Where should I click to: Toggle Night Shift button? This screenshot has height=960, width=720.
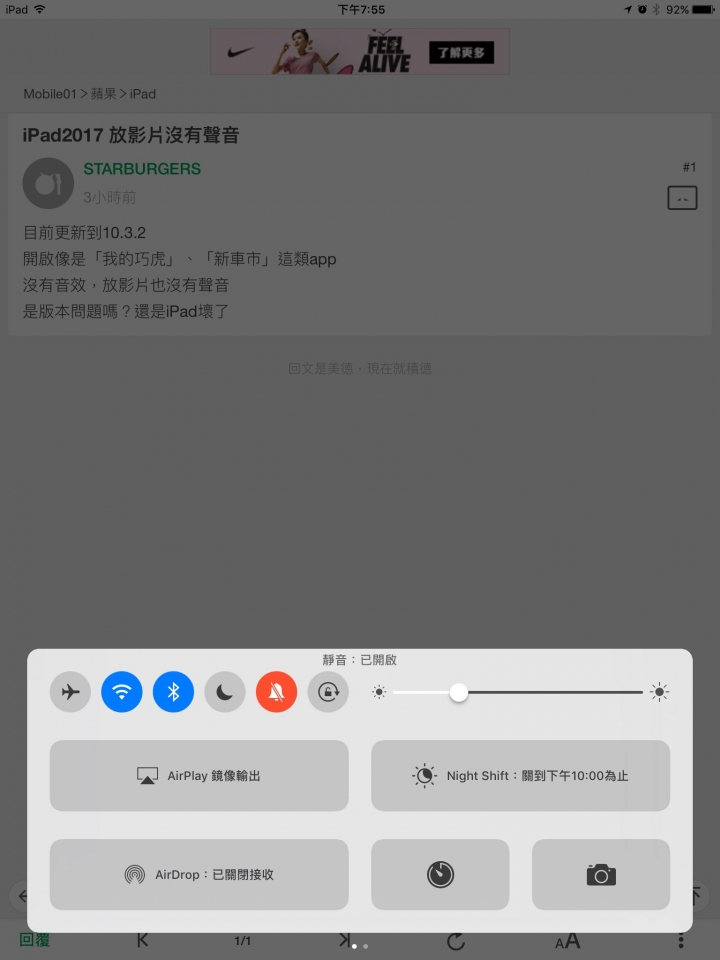tap(520, 775)
